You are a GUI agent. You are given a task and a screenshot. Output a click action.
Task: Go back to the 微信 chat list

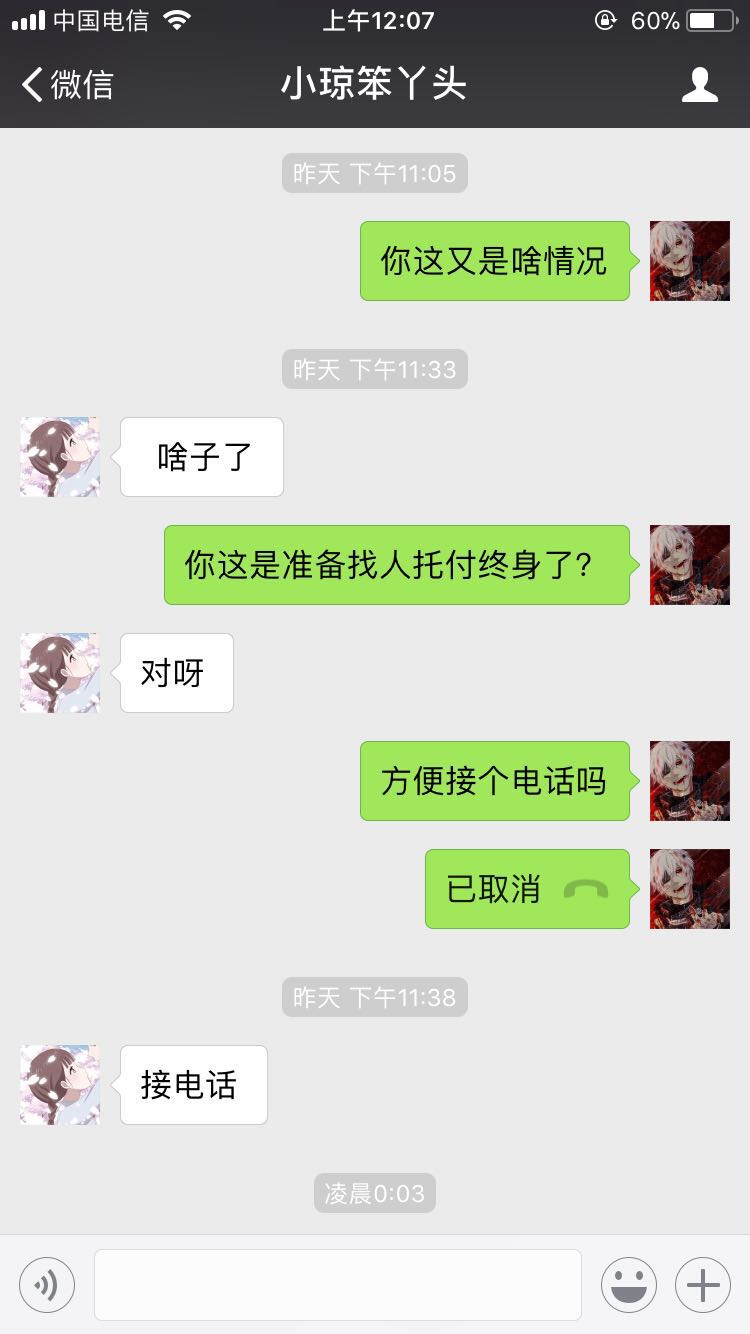point(68,85)
